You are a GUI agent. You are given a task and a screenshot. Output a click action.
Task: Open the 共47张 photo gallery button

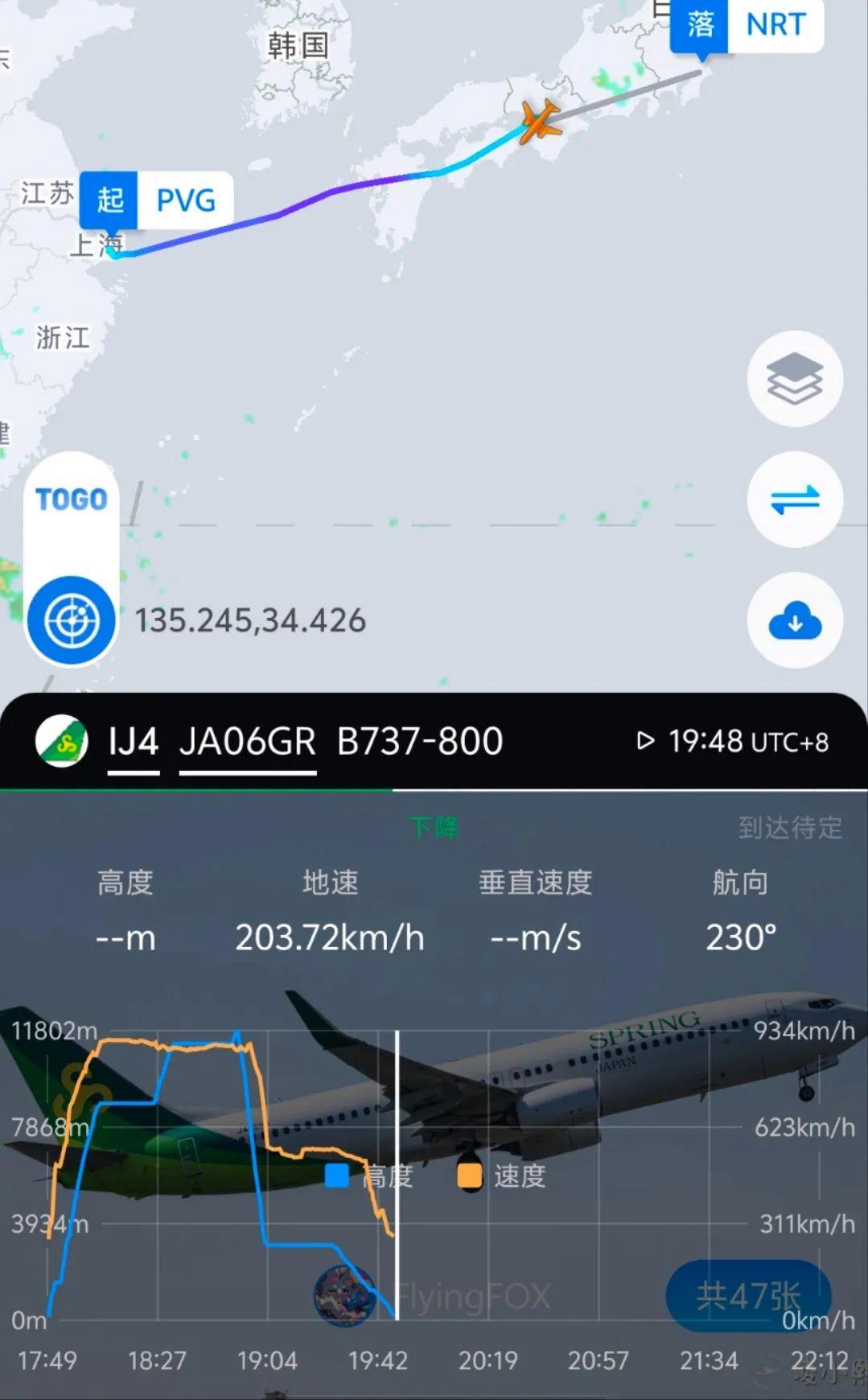(747, 1295)
